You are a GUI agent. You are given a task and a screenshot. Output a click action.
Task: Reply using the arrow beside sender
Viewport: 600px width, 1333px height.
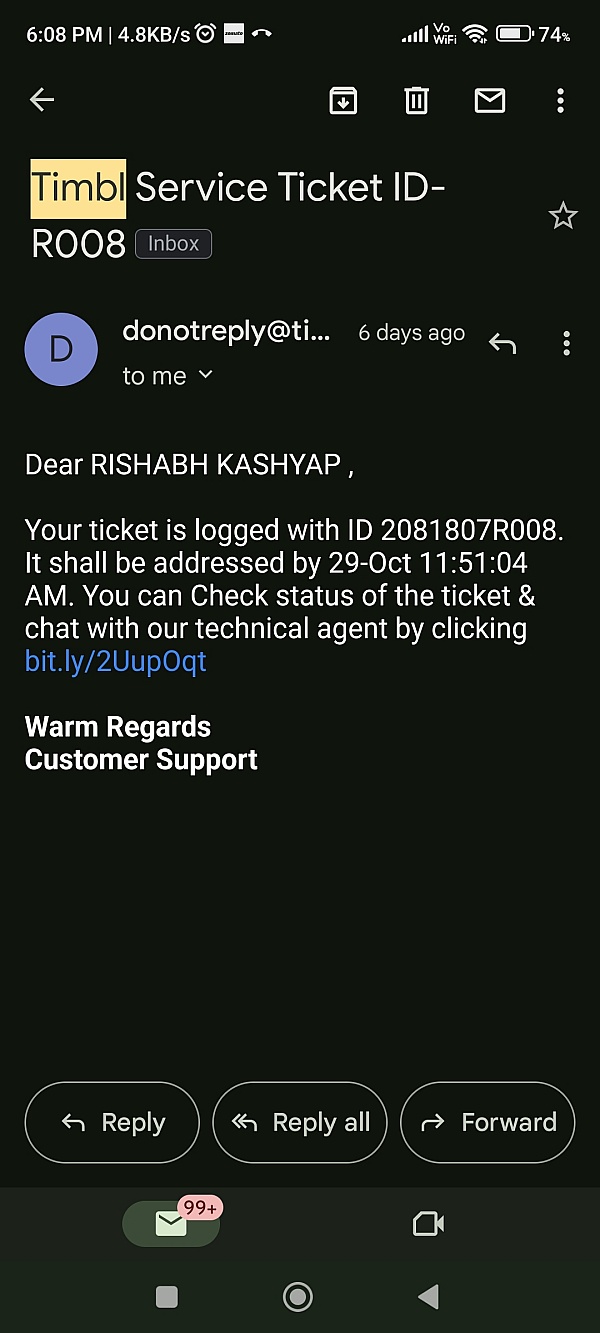502,344
